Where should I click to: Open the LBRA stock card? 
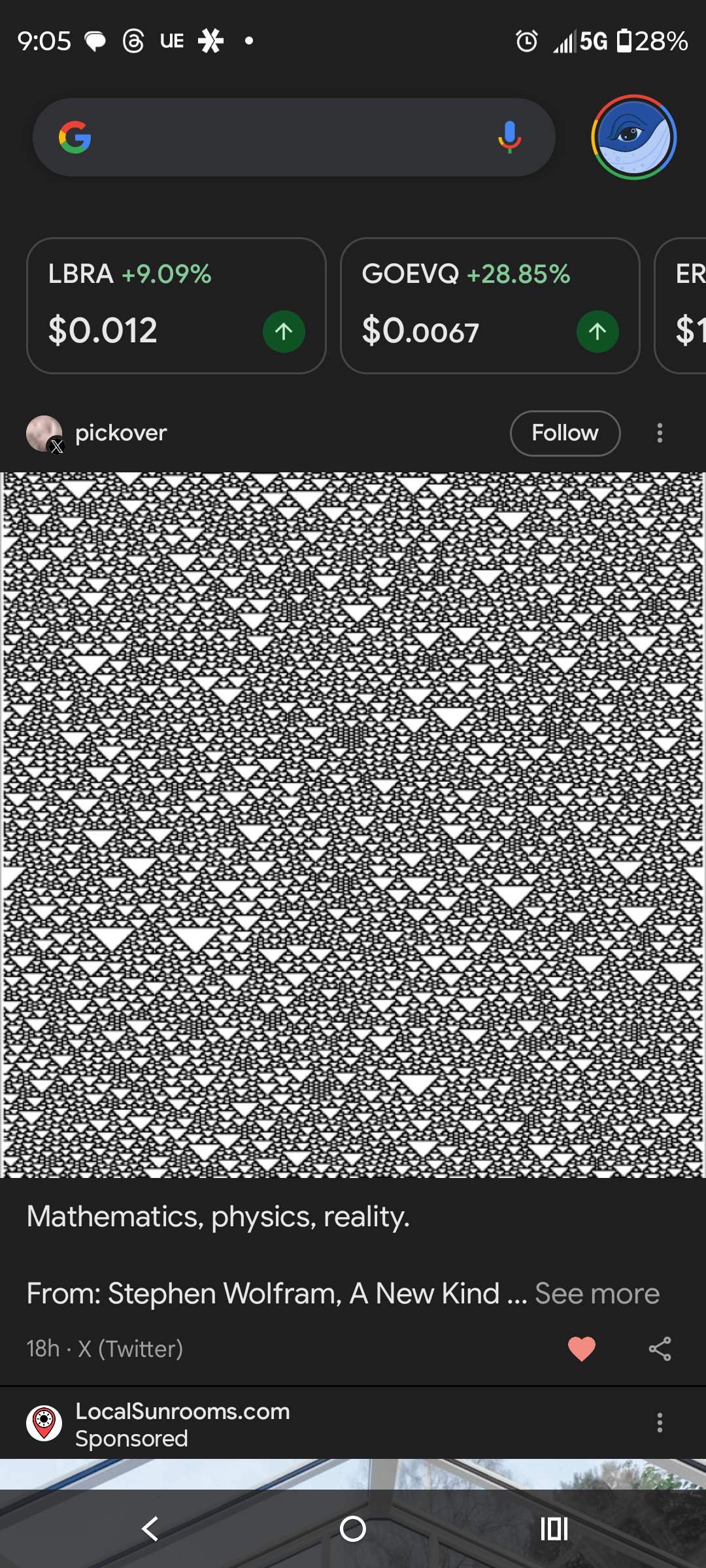coord(176,305)
